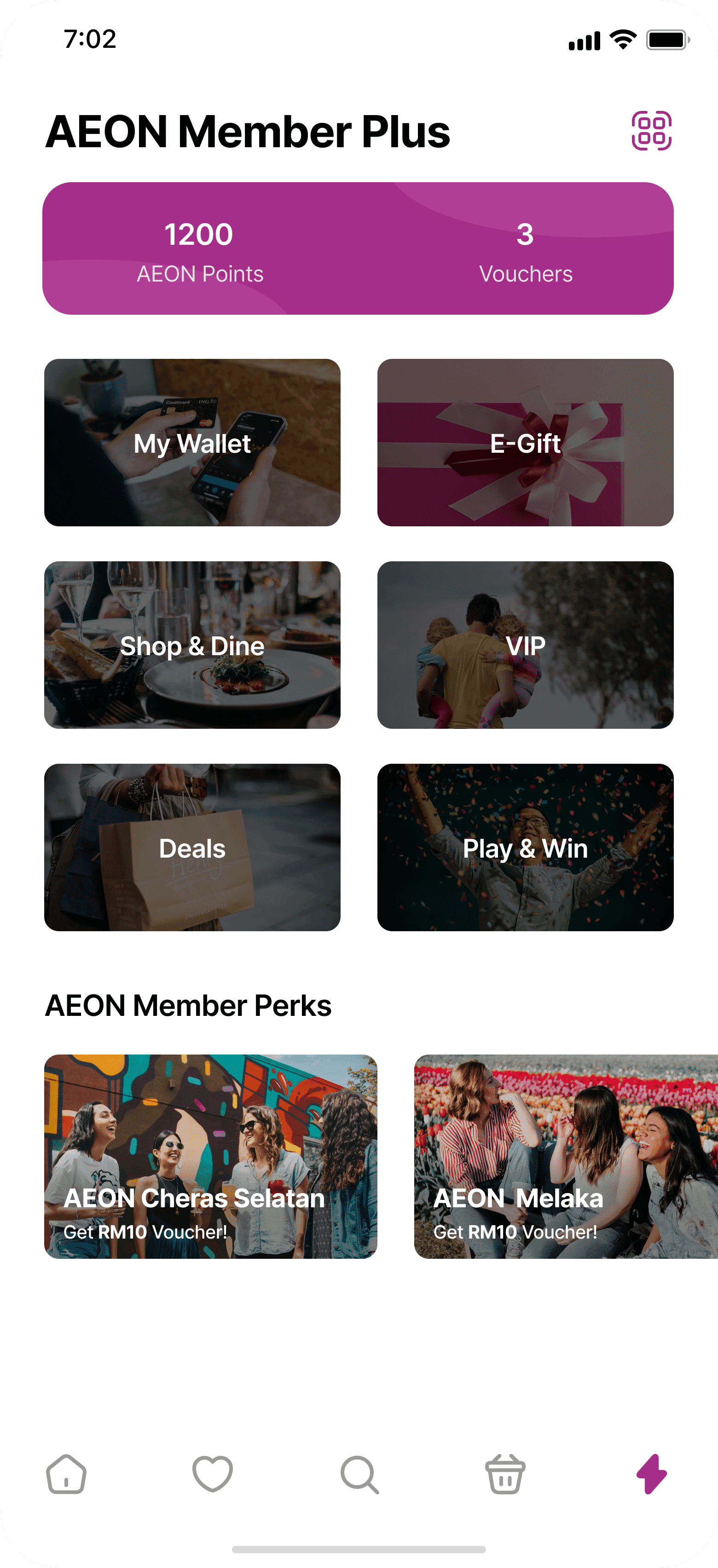Tap the lightning bolt member tab

651,1474
